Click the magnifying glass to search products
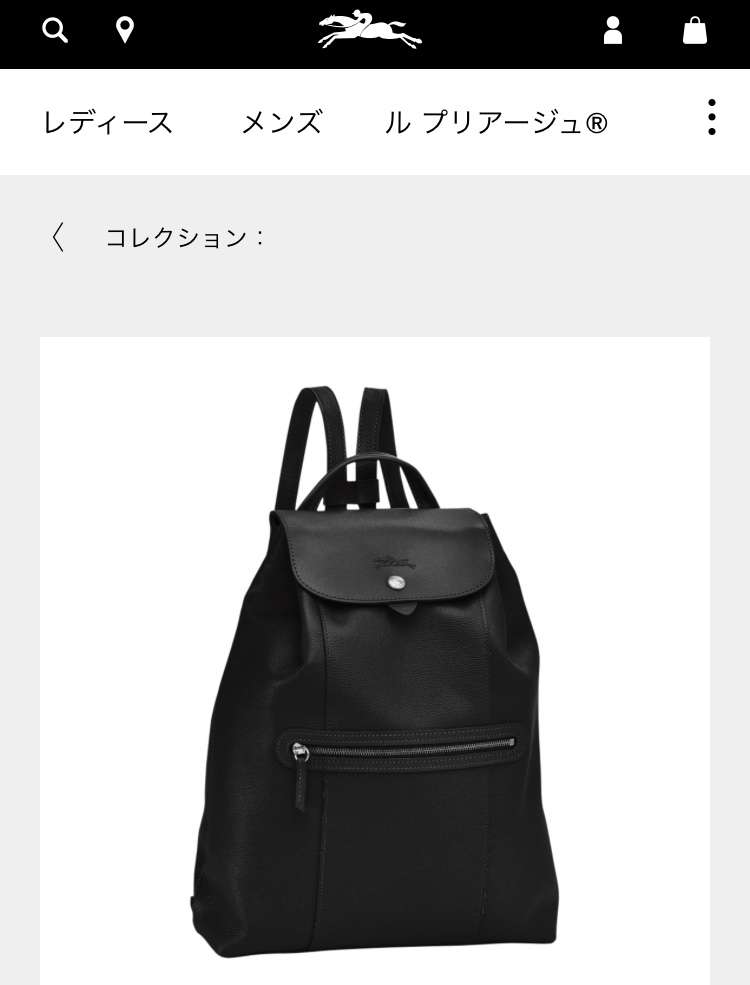The image size is (750, 985). [55, 30]
